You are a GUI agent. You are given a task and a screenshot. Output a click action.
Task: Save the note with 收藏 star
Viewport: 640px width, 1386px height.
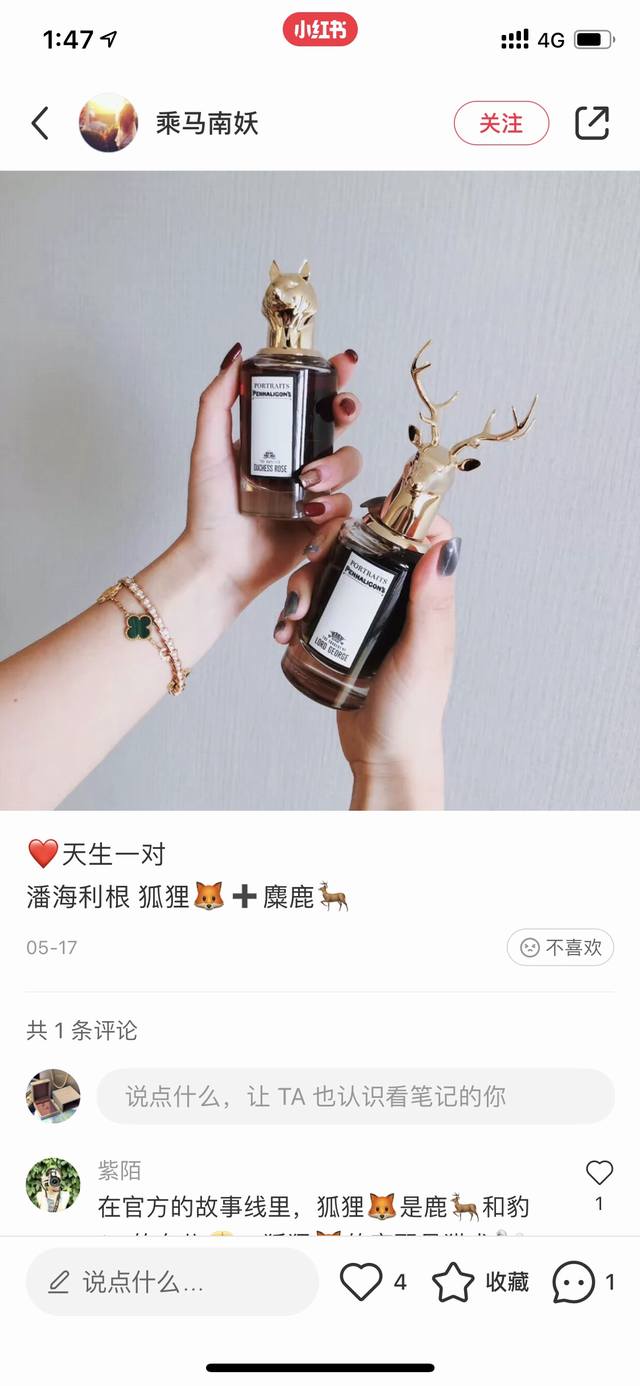click(x=453, y=1282)
